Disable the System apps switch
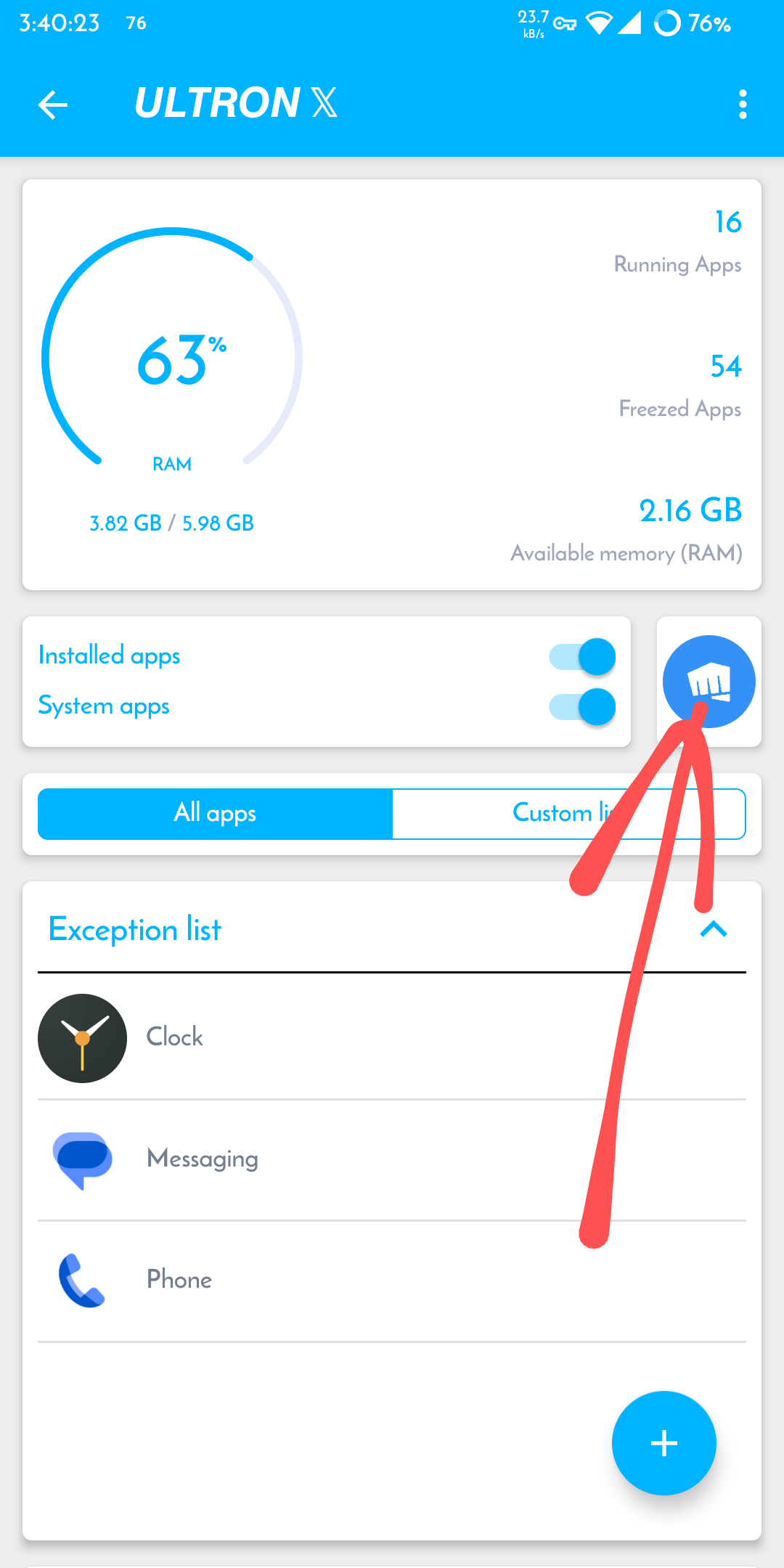 (x=583, y=707)
